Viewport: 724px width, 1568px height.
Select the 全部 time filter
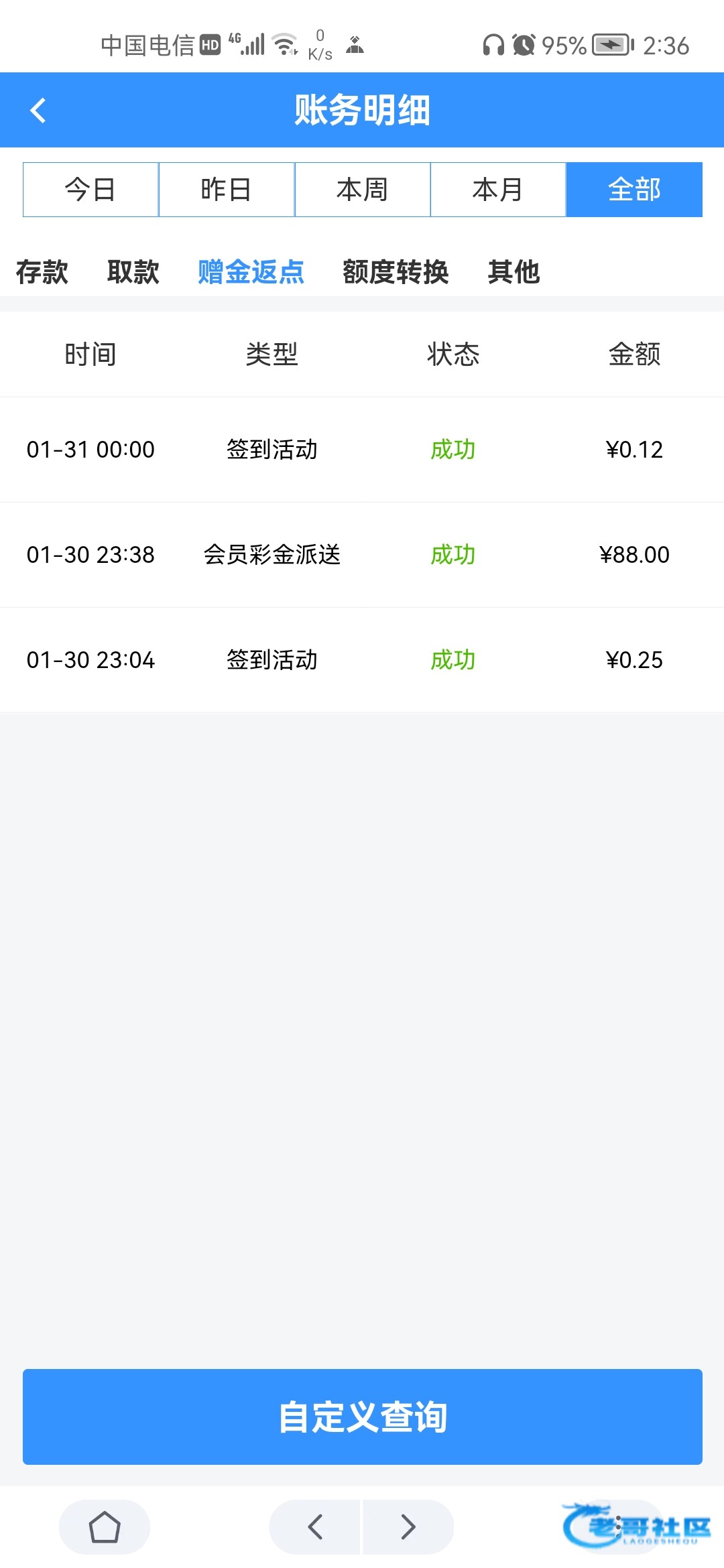coord(634,190)
